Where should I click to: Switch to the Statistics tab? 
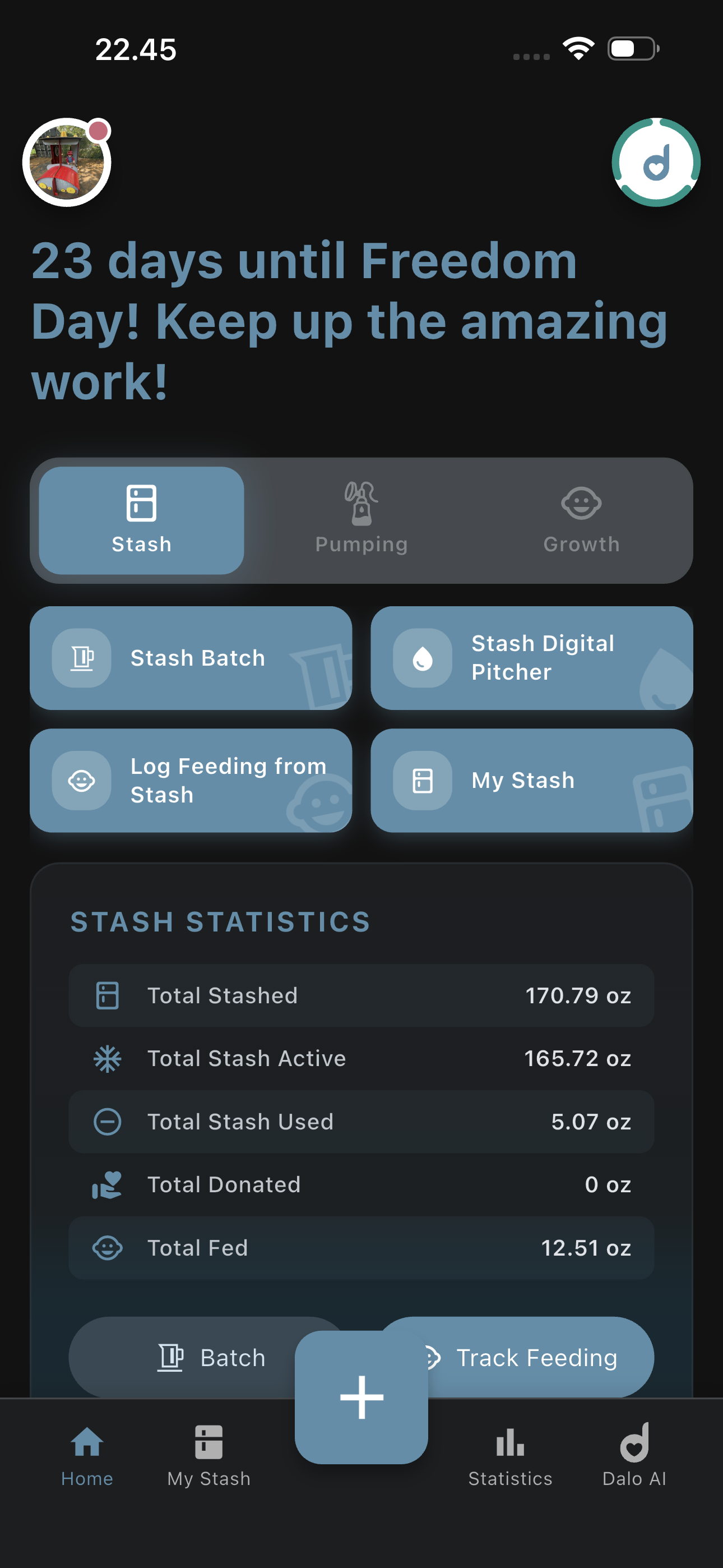[510, 1455]
